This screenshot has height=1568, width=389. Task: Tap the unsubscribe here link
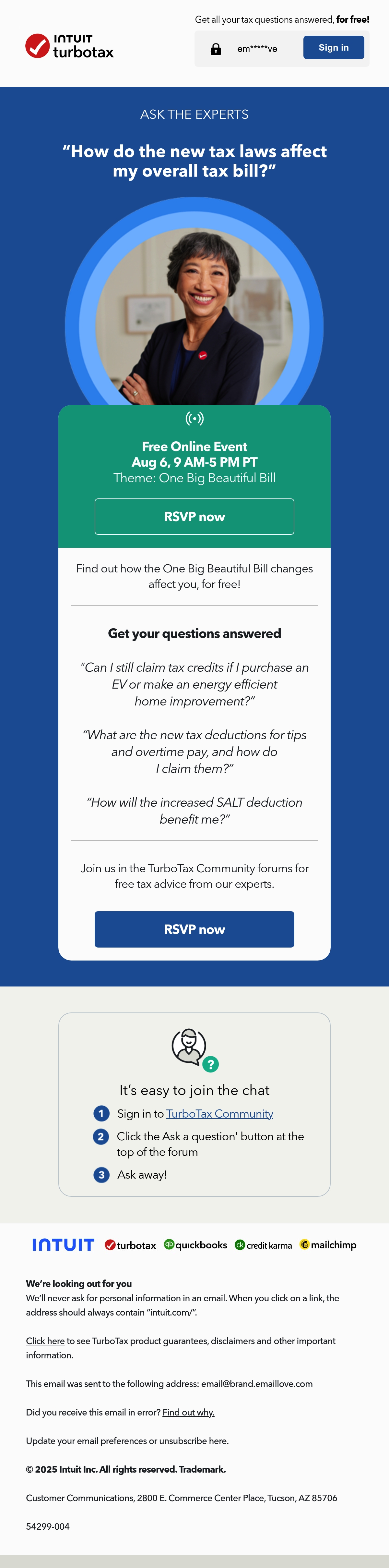click(x=218, y=1441)
